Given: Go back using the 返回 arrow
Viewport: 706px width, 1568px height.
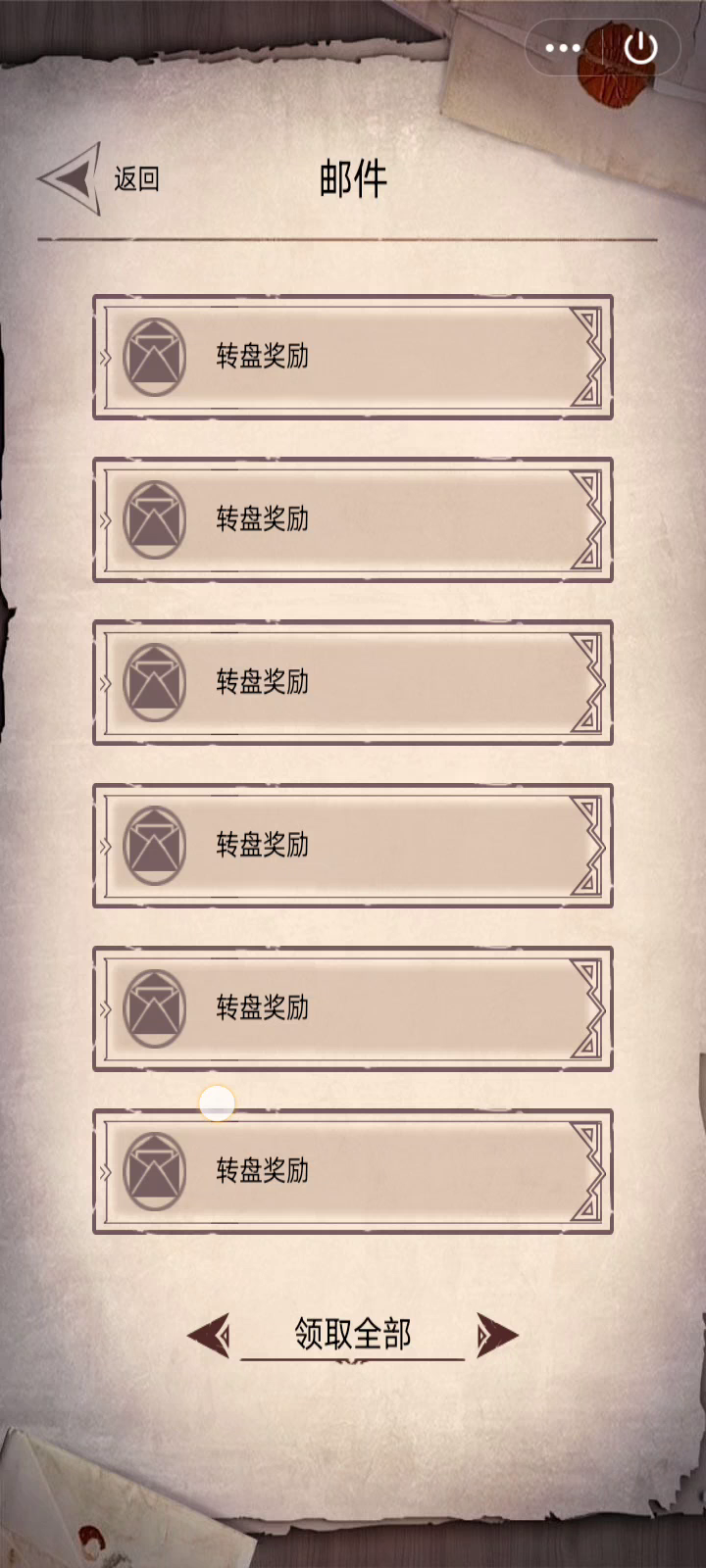Looking at the screenshot, I should (x=98, y=178).
